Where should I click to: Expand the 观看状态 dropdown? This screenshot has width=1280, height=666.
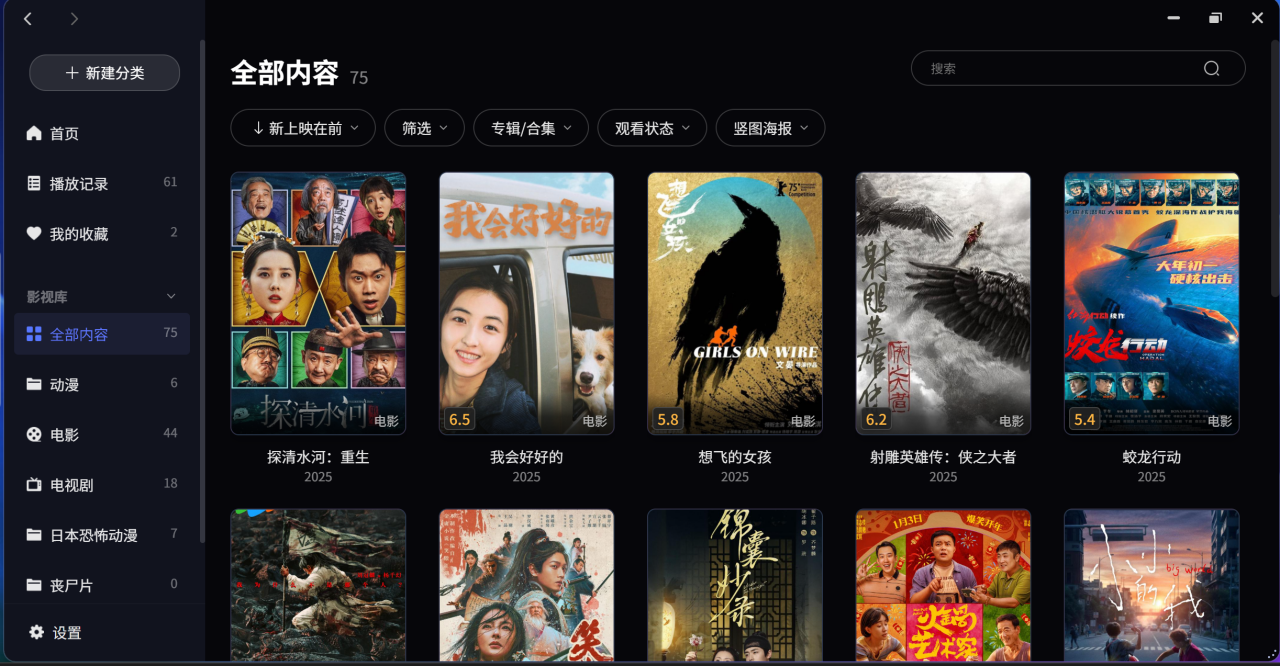(x=652, y=128)
